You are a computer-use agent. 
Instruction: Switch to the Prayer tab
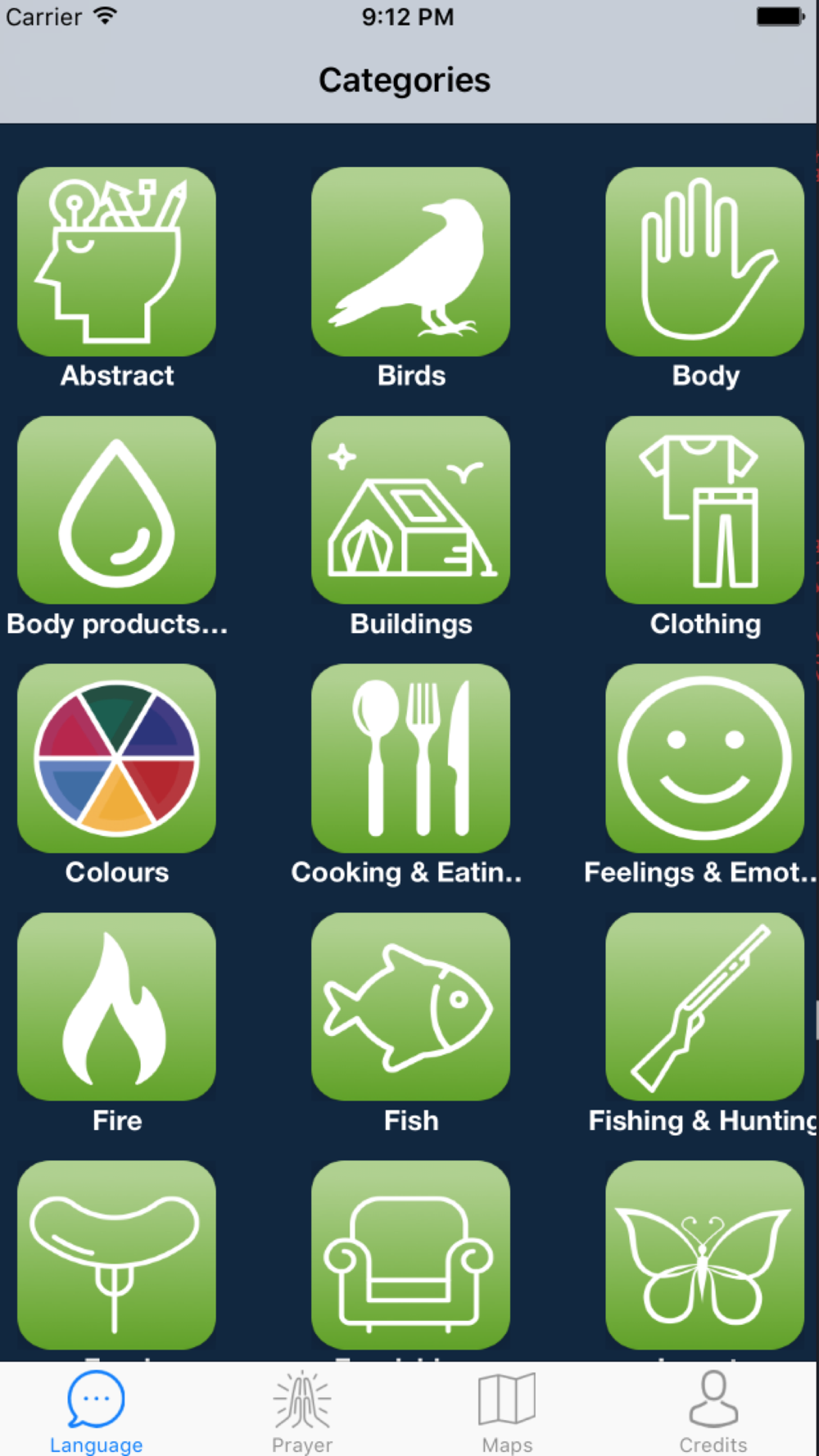click(x=302, y=1411)
